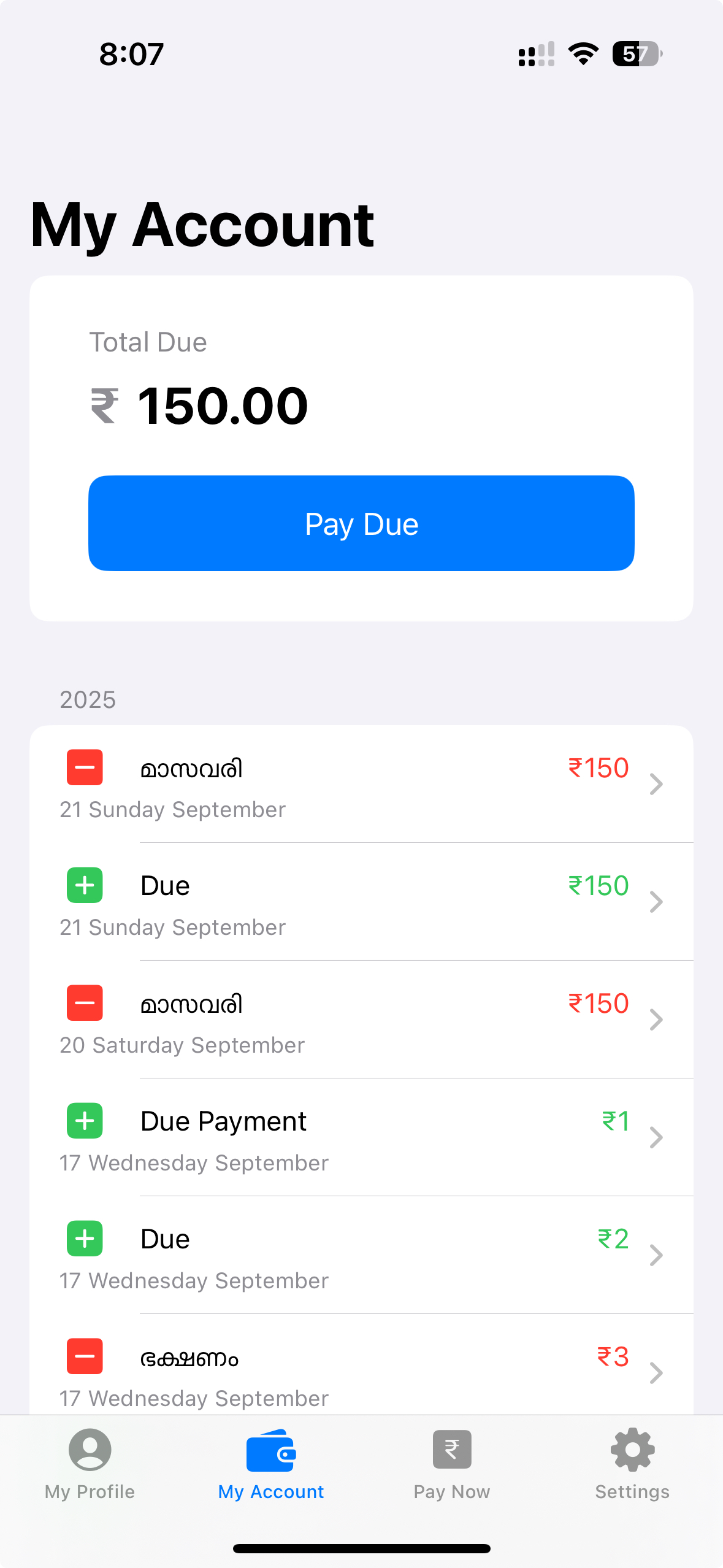Open the മാസവരി entry dated 21 Sunday September

(361, 784)
